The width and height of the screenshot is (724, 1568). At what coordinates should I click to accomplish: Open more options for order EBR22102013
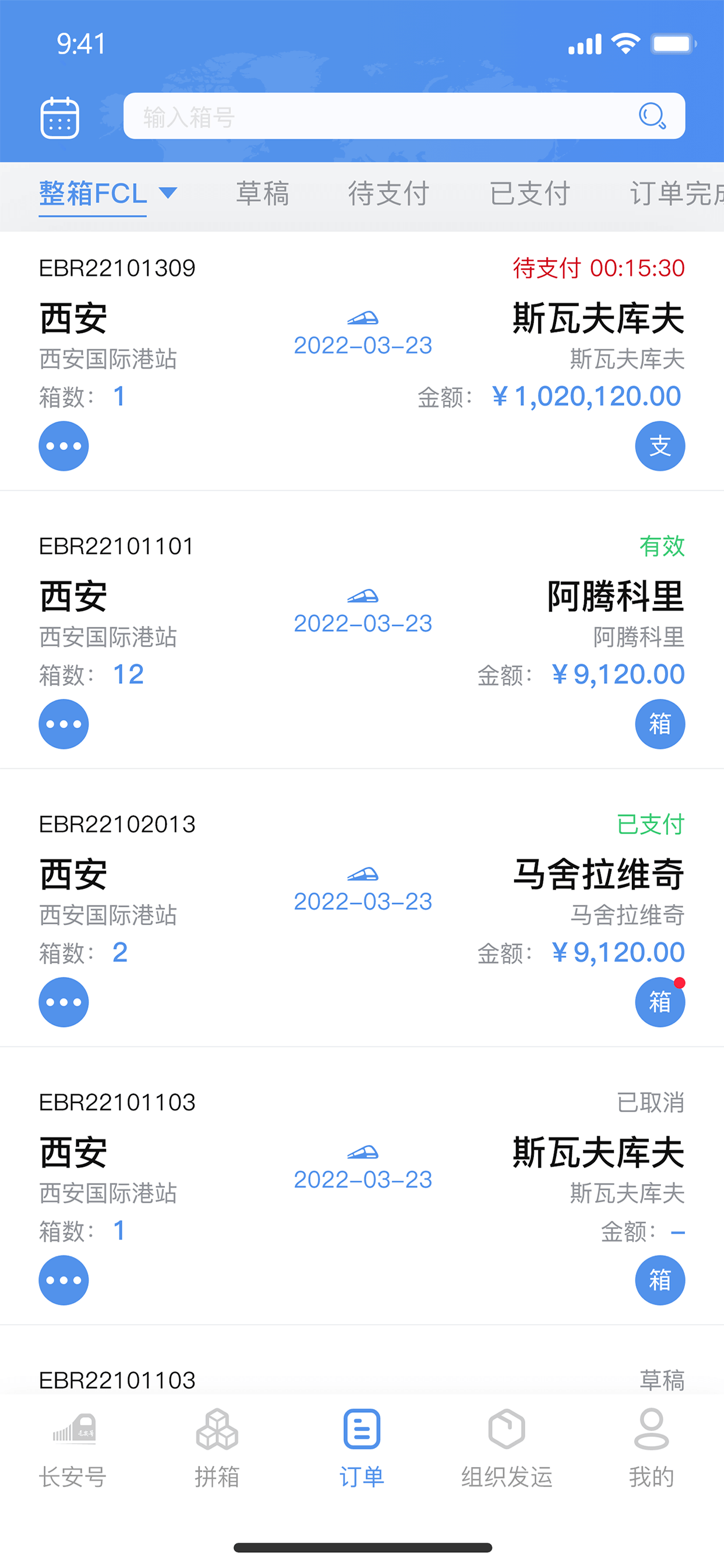[x=64, y=1002]
